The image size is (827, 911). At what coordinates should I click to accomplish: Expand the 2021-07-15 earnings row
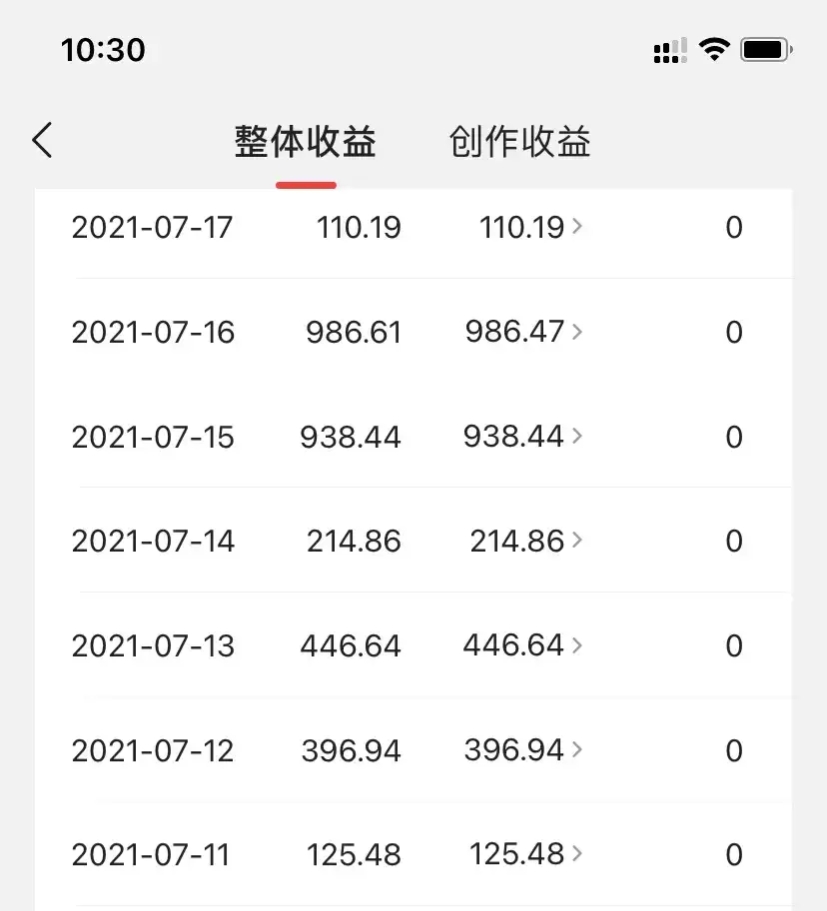[578, 437]
